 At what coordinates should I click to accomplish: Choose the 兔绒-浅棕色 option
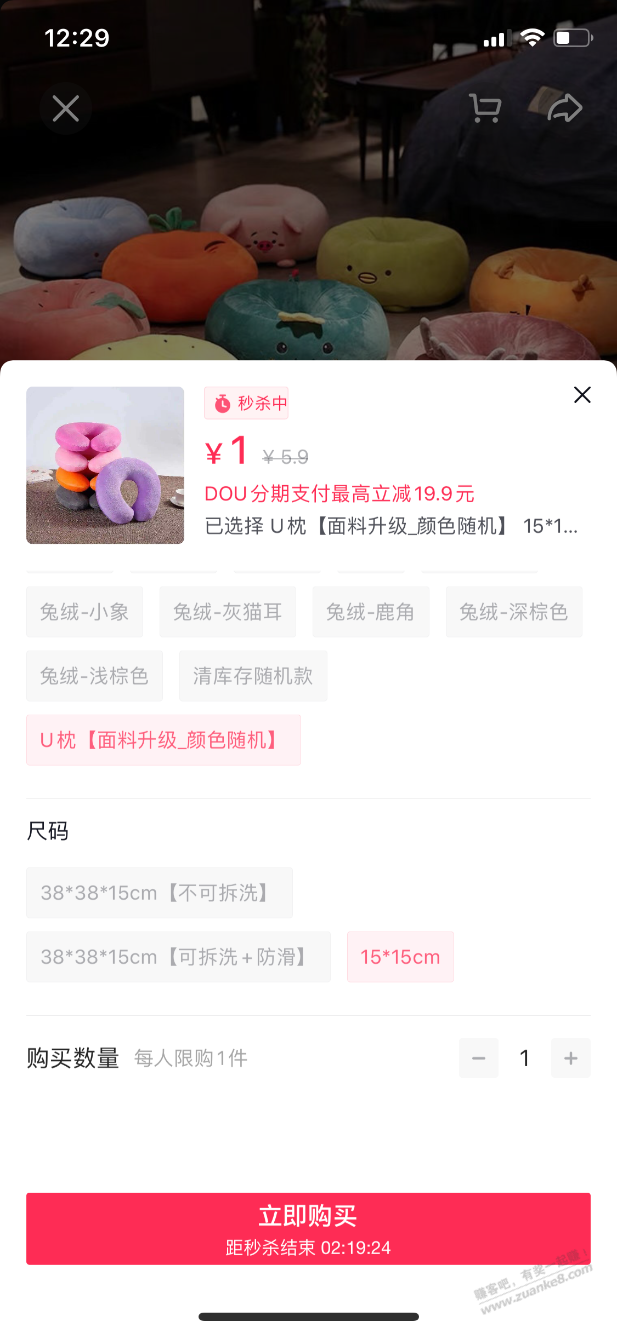(94, 676)
